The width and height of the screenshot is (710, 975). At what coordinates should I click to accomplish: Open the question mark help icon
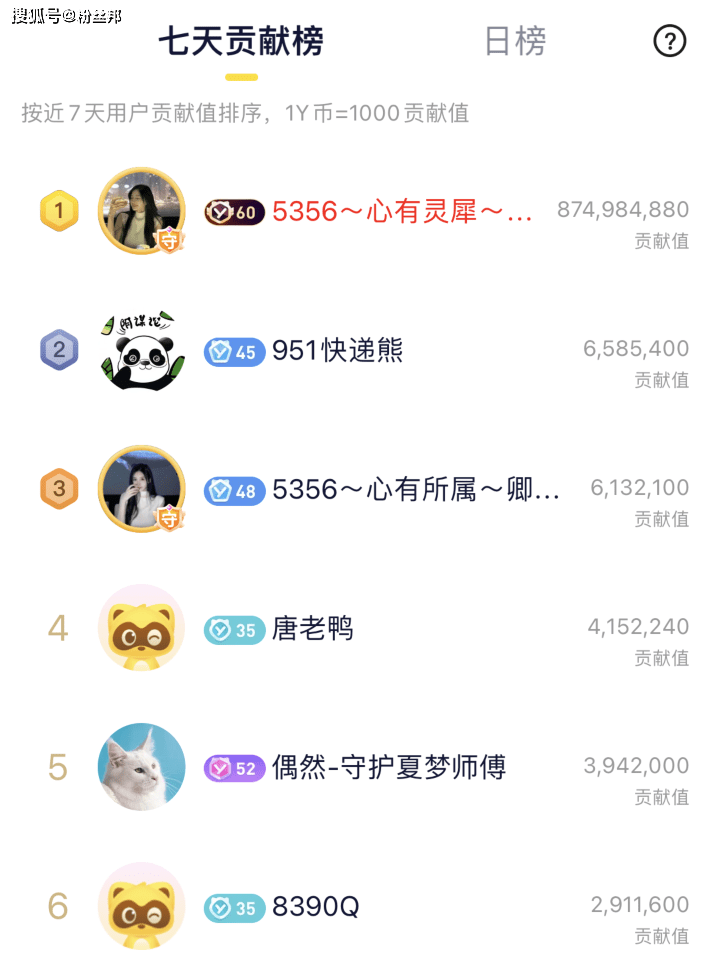coord(669,41)
